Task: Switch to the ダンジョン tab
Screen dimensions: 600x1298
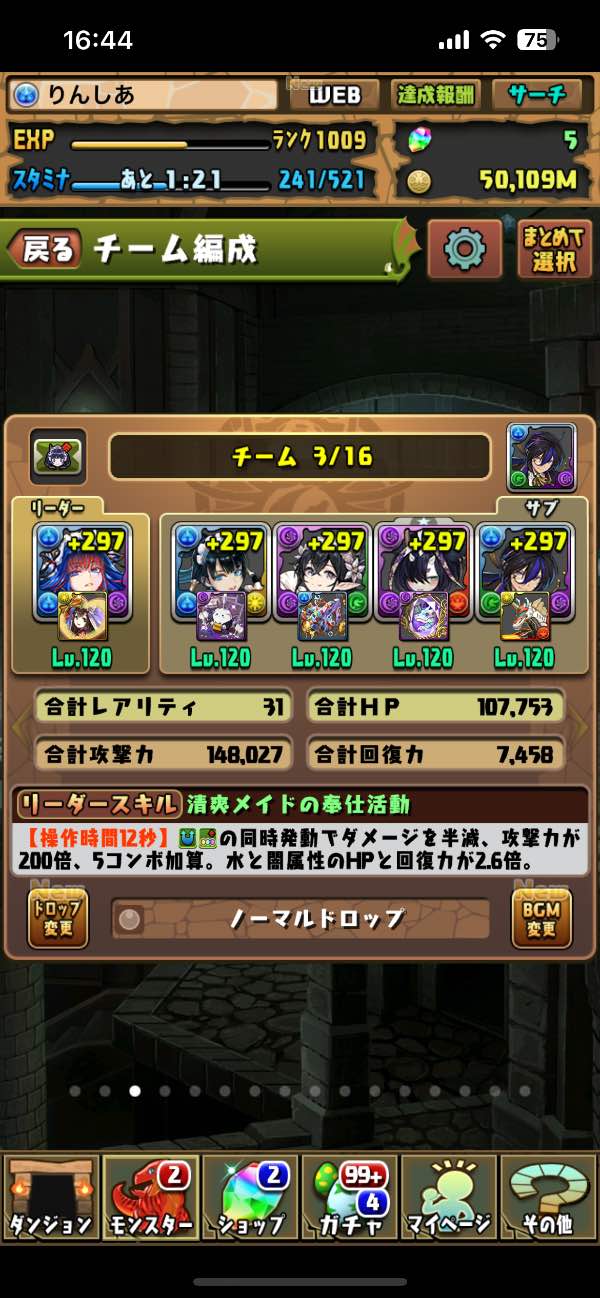Action: click(x=51, y=1197)
